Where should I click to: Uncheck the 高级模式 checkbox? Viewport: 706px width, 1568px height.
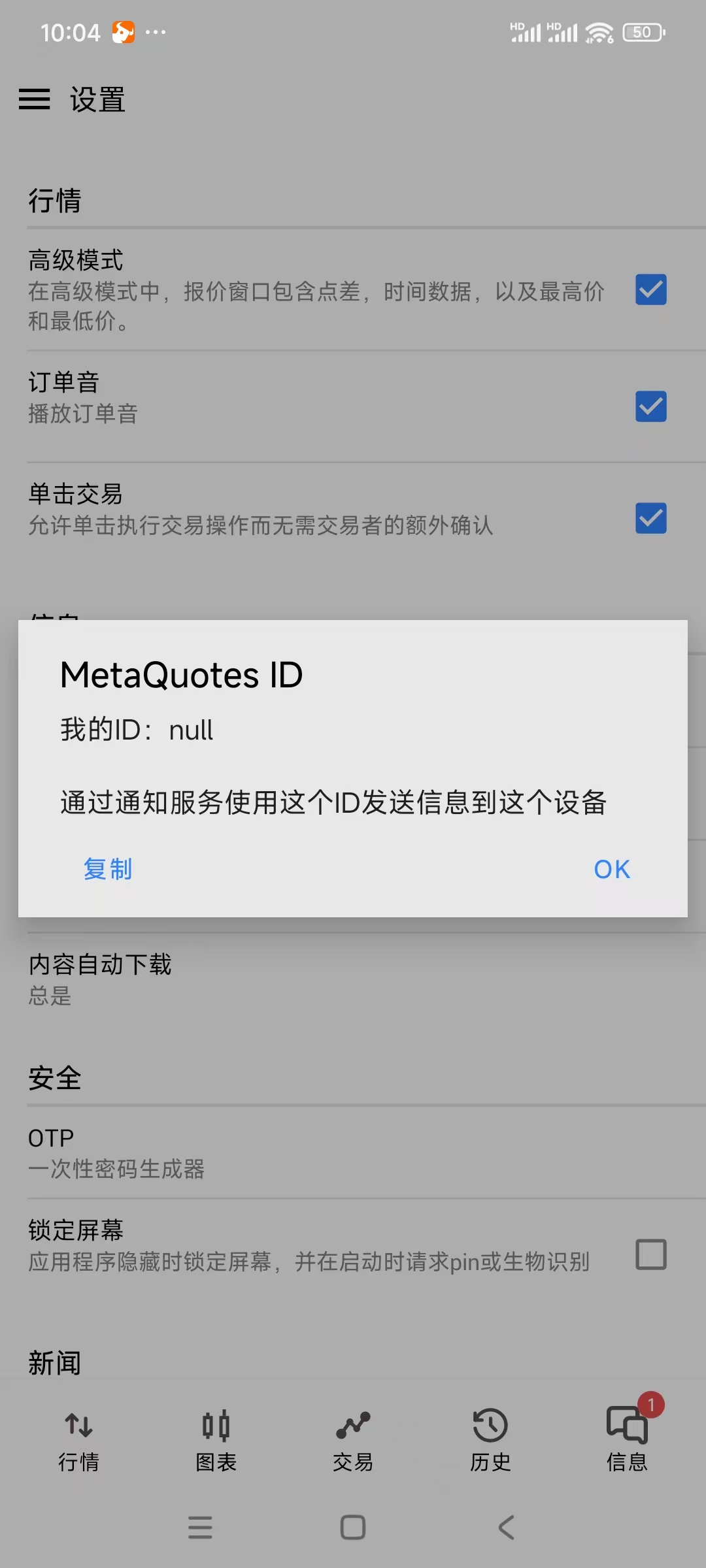tap(650, 289)
